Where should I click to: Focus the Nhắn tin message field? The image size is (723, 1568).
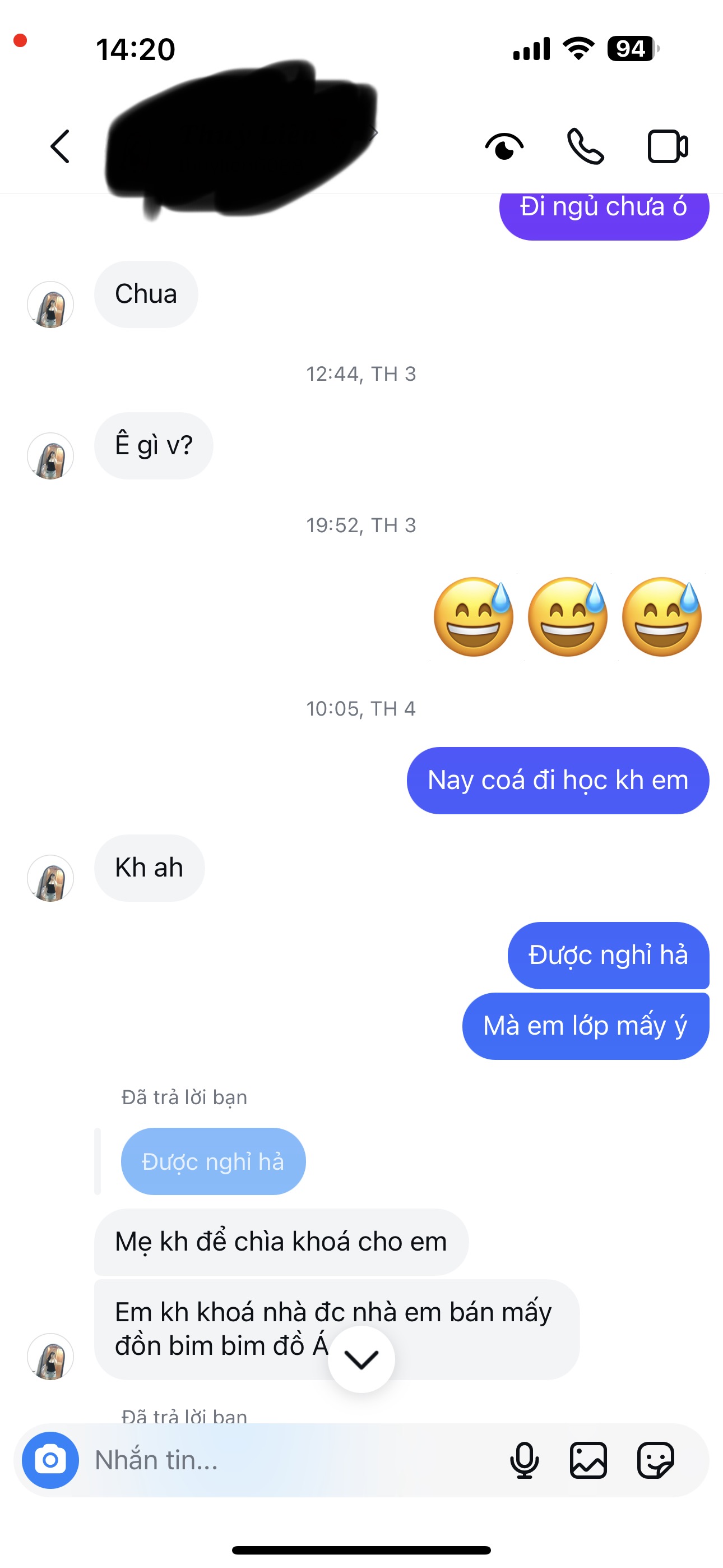pos(292,1460)
